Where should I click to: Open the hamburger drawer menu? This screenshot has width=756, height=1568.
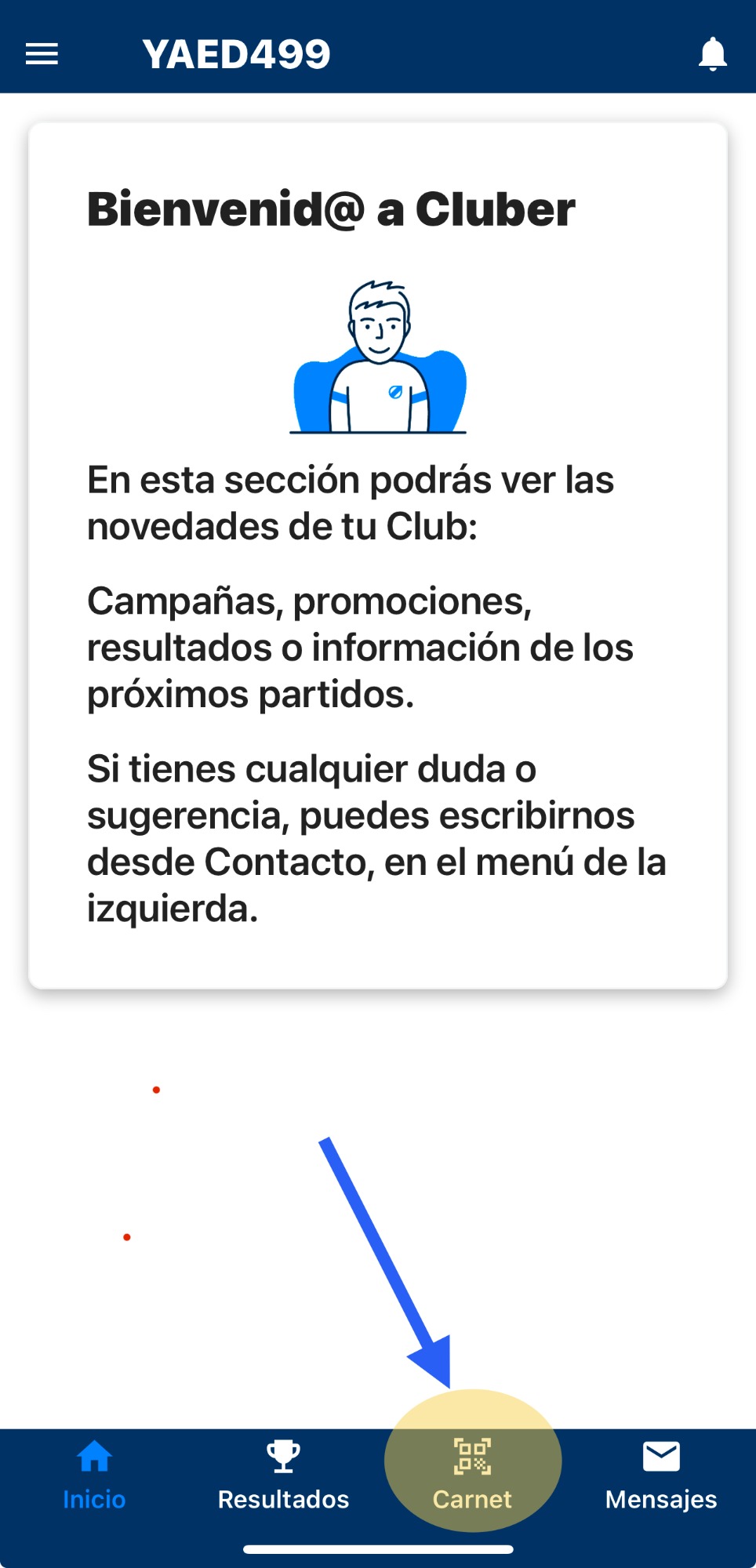(42, 54)
